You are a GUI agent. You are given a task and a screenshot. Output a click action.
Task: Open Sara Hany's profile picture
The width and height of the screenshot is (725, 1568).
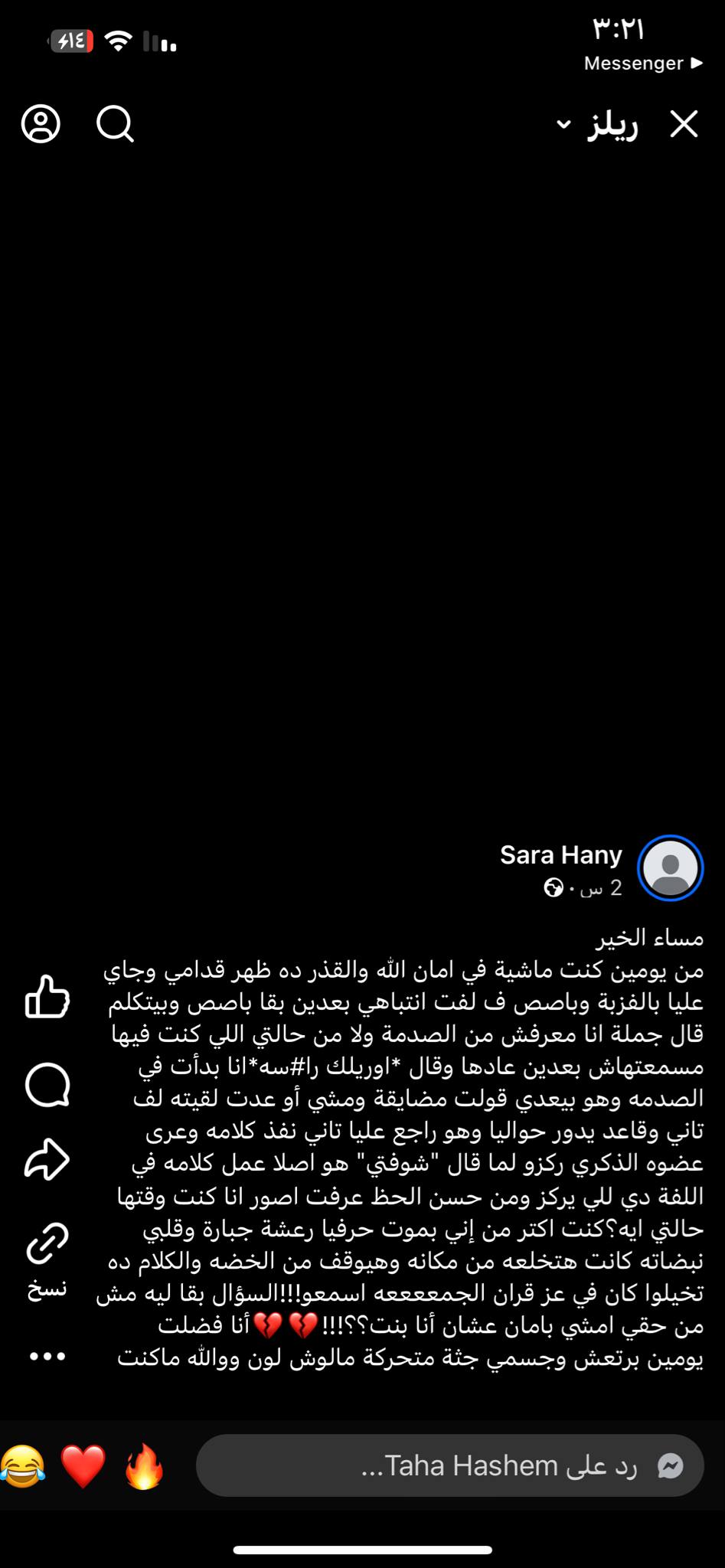click(671, 868)
